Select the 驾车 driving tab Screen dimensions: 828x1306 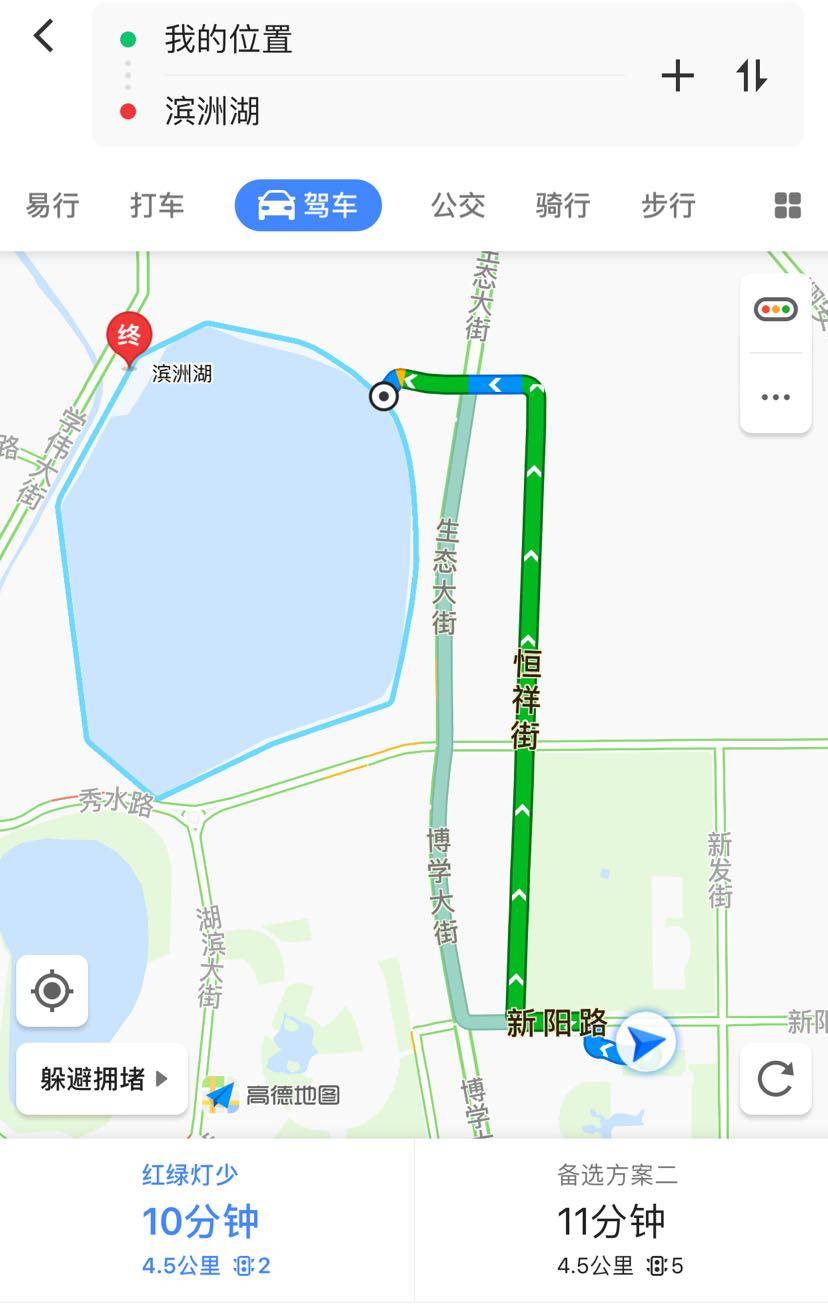pos(308,206)
